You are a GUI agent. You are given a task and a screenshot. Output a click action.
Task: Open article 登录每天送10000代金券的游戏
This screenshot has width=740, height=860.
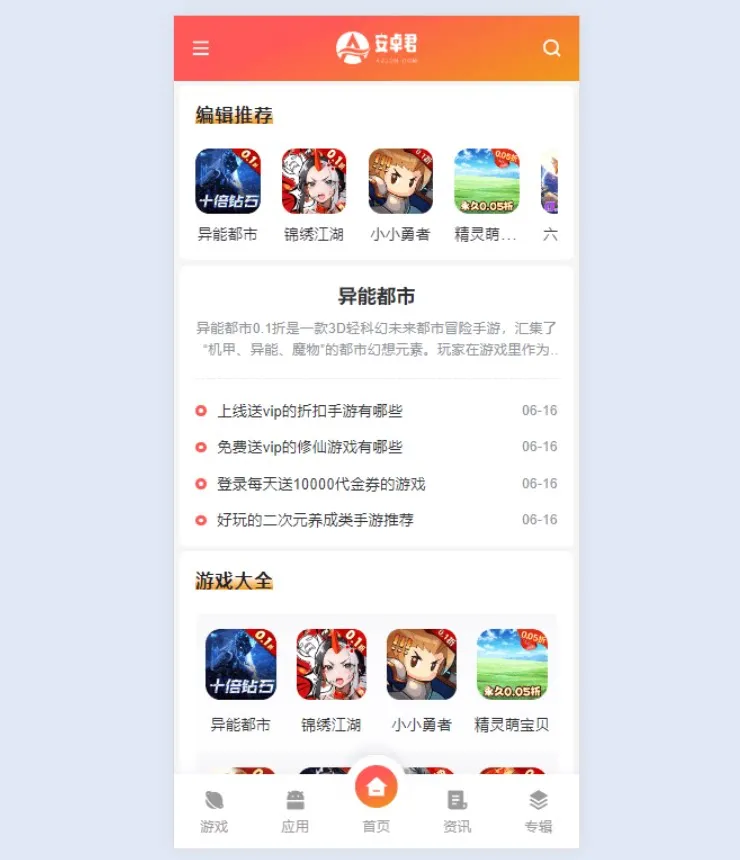point(321,484)
